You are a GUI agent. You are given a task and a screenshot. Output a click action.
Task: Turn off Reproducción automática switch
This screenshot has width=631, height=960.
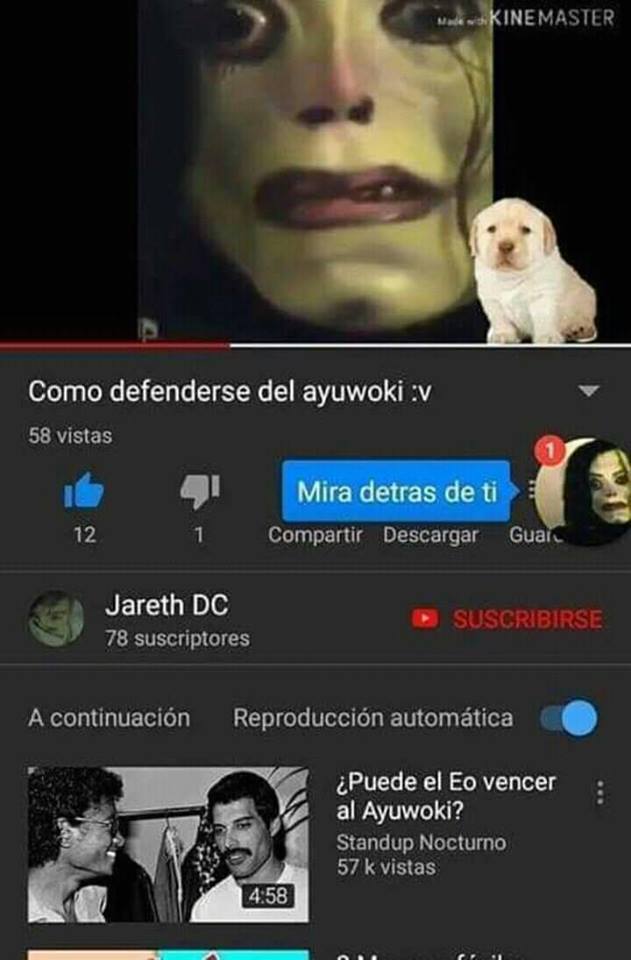569,718
